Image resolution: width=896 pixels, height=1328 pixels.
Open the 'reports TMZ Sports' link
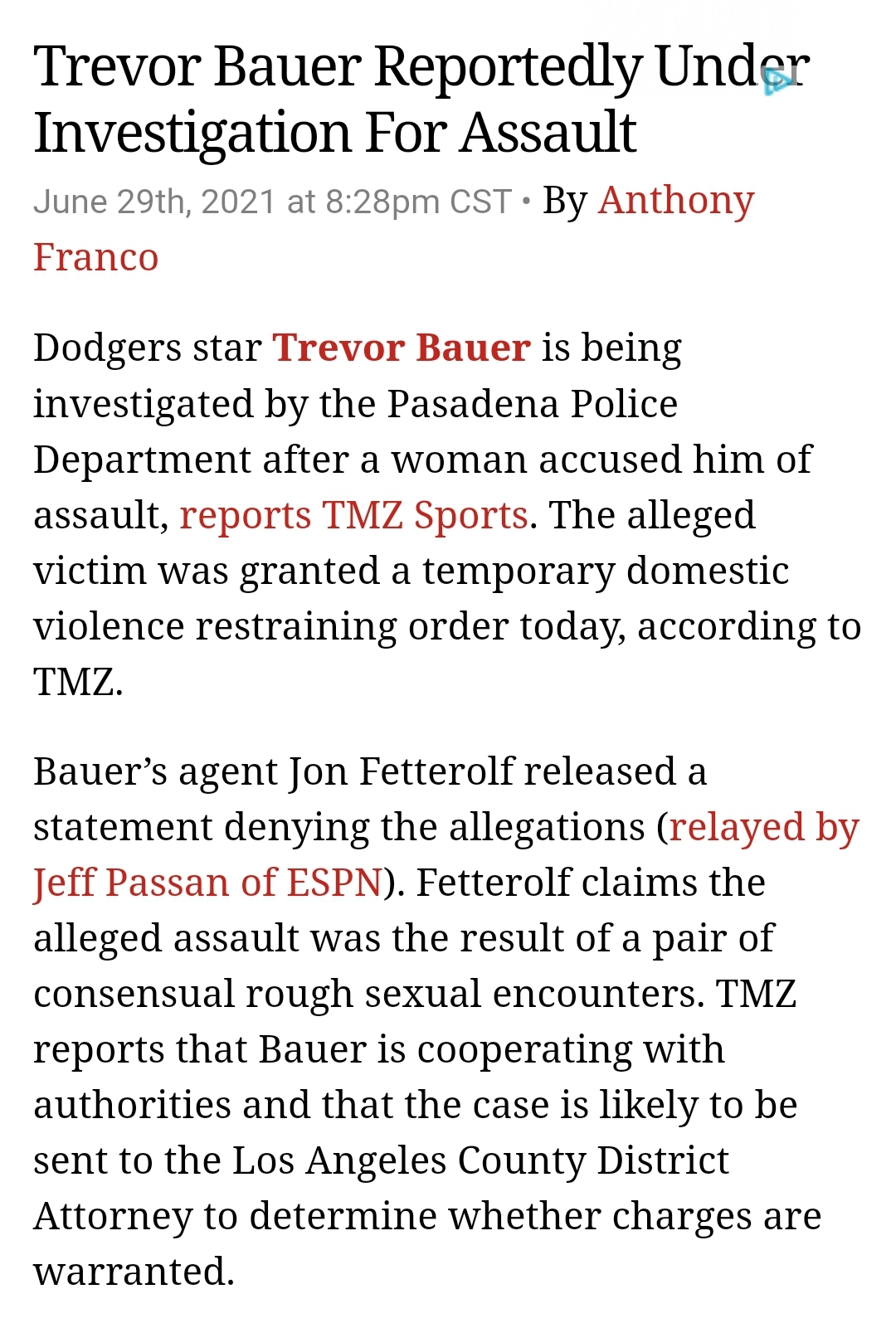(353, 516)
